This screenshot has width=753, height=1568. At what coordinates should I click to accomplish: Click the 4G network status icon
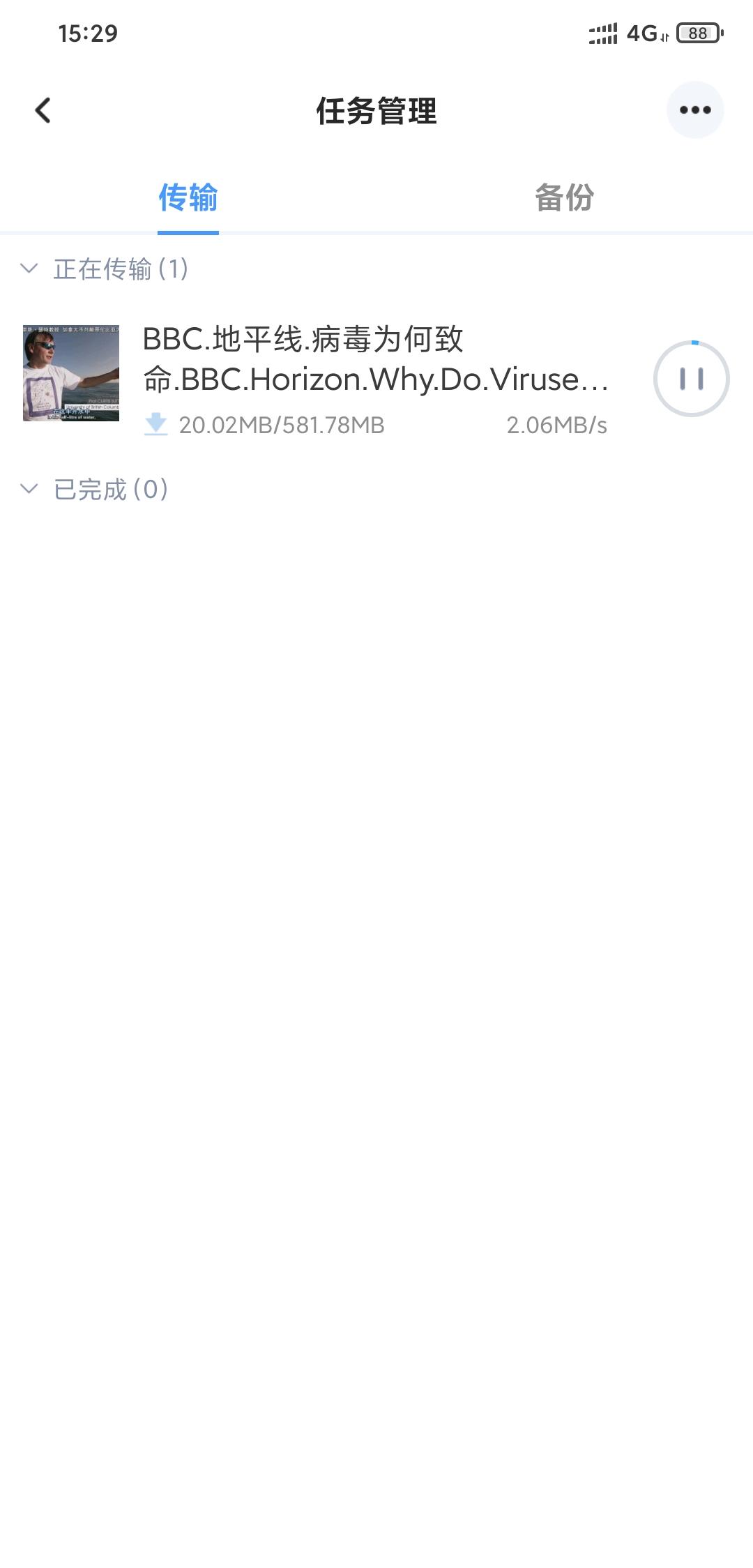pyautogui.click(x=645, y=31)
